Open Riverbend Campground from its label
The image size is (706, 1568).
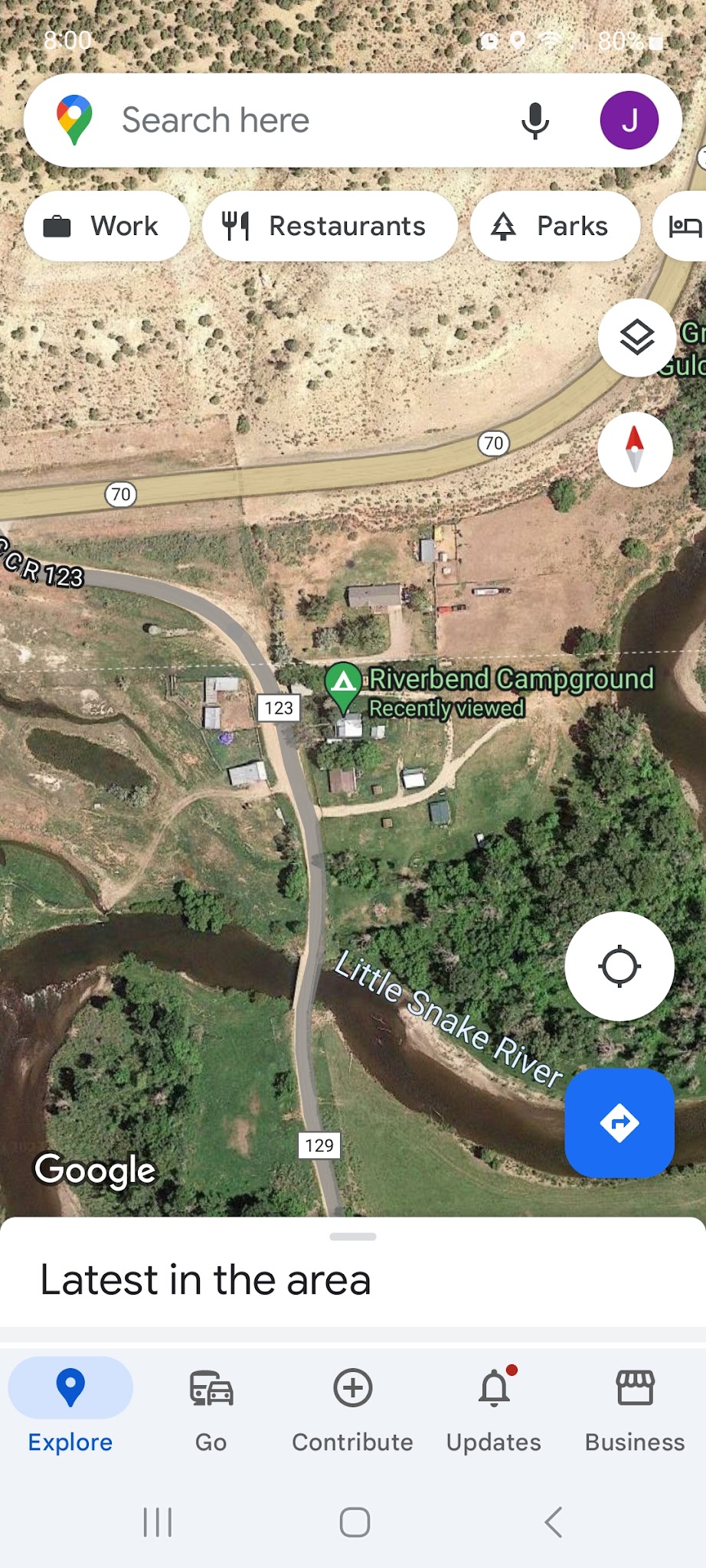click(512, 678)
